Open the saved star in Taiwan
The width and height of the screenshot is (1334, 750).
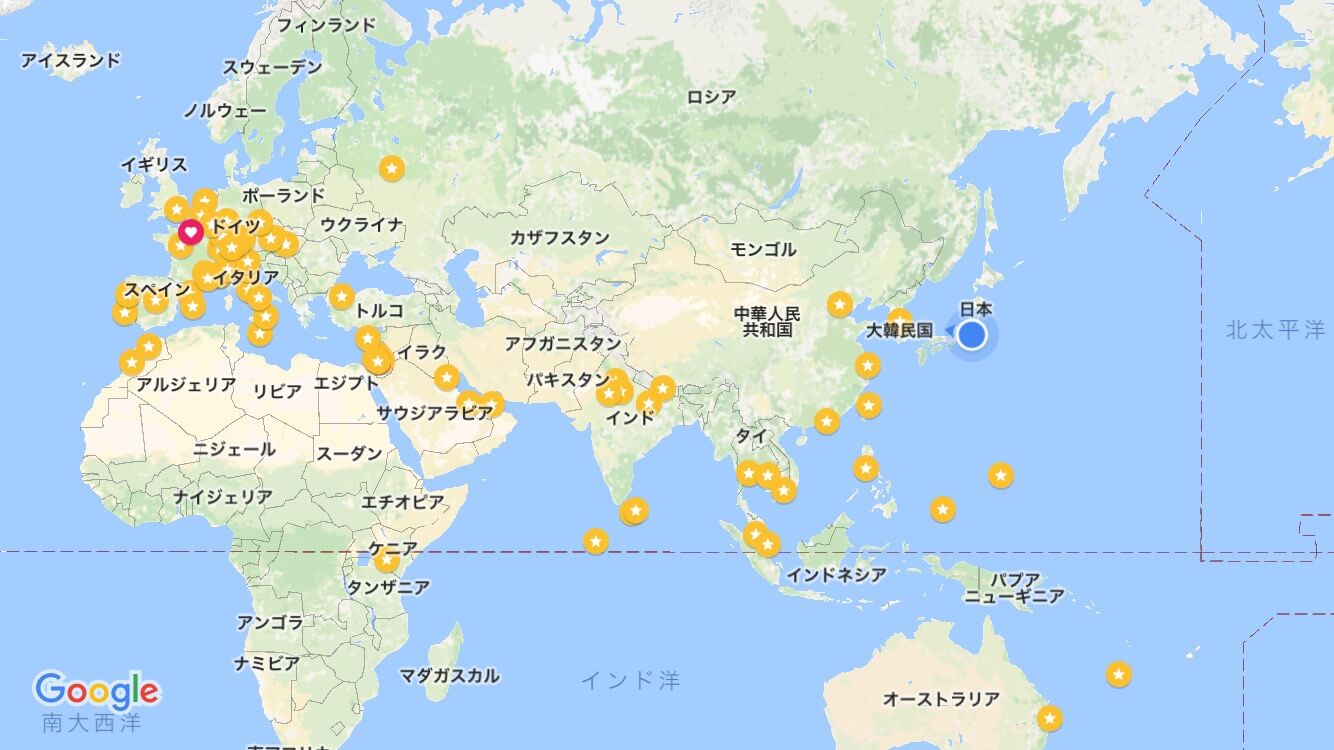(869, 405)
